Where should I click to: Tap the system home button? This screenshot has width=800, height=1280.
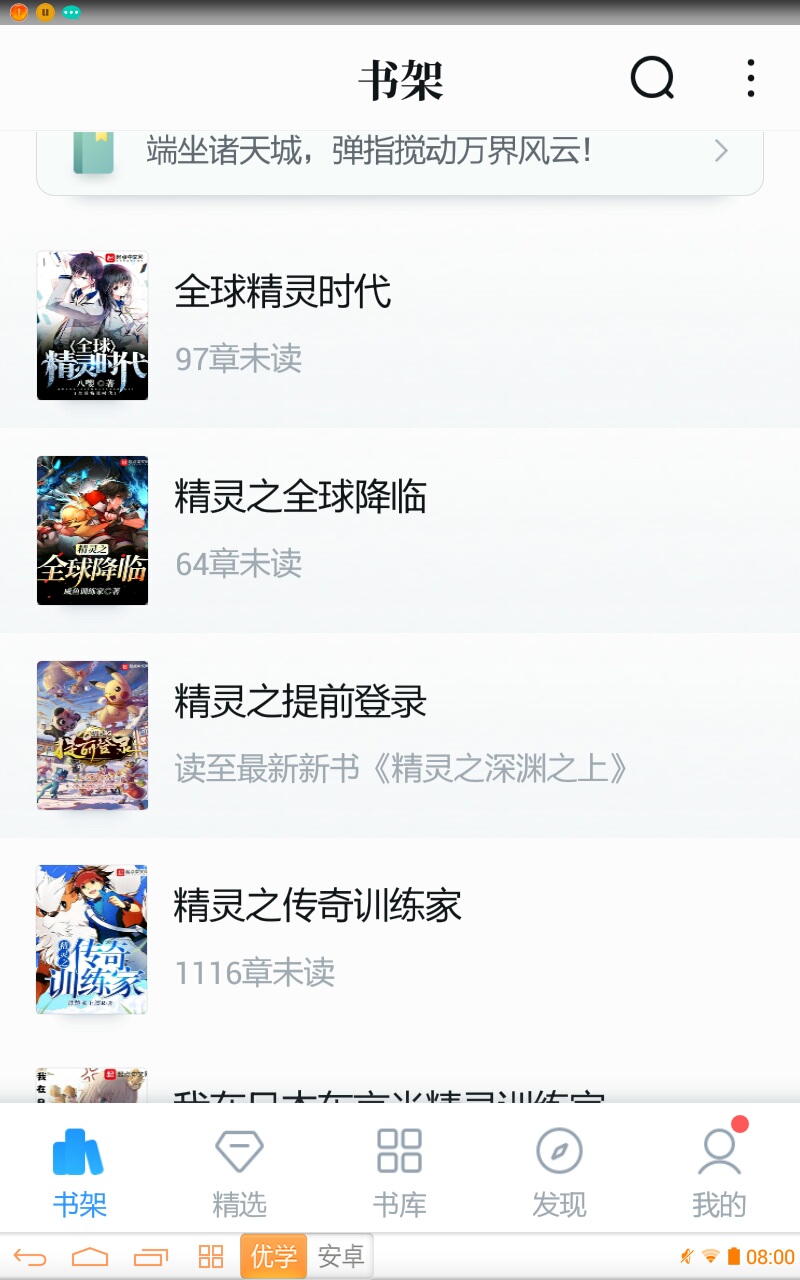point(90,1257)
